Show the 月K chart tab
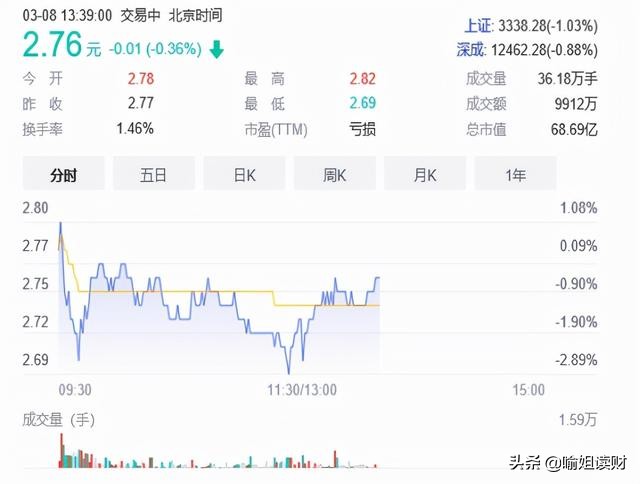The height and width of the screenshot is (484, 640). click(x=425, y=175)
